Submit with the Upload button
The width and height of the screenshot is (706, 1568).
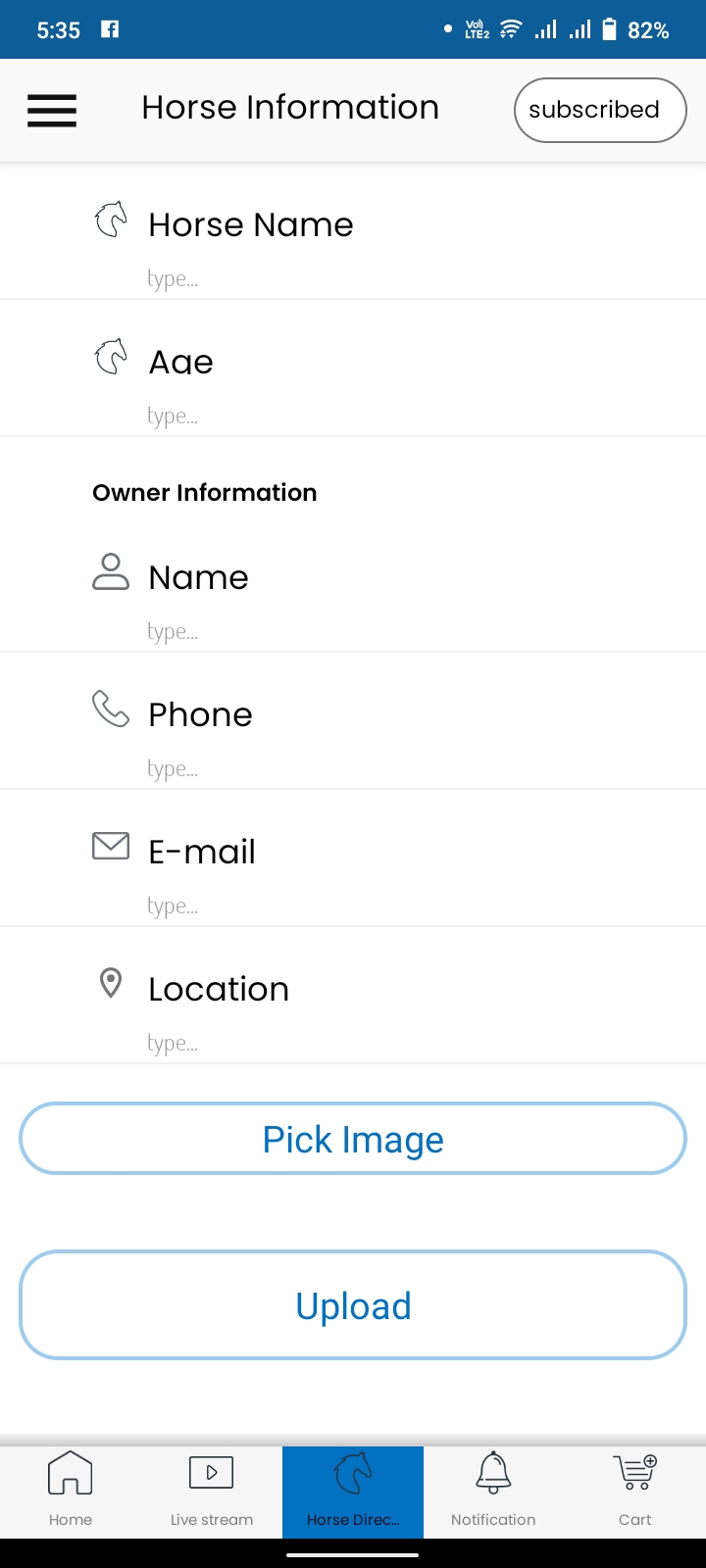click(353, 1305)
